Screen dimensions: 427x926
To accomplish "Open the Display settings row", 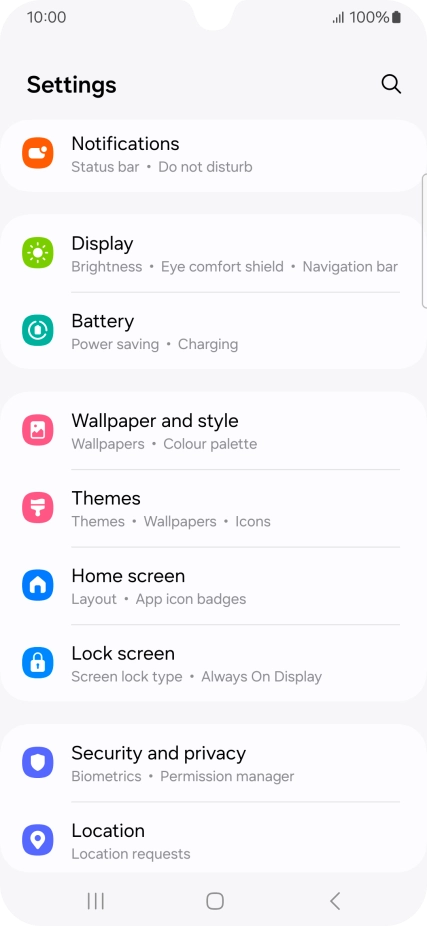I will point(213,253).
